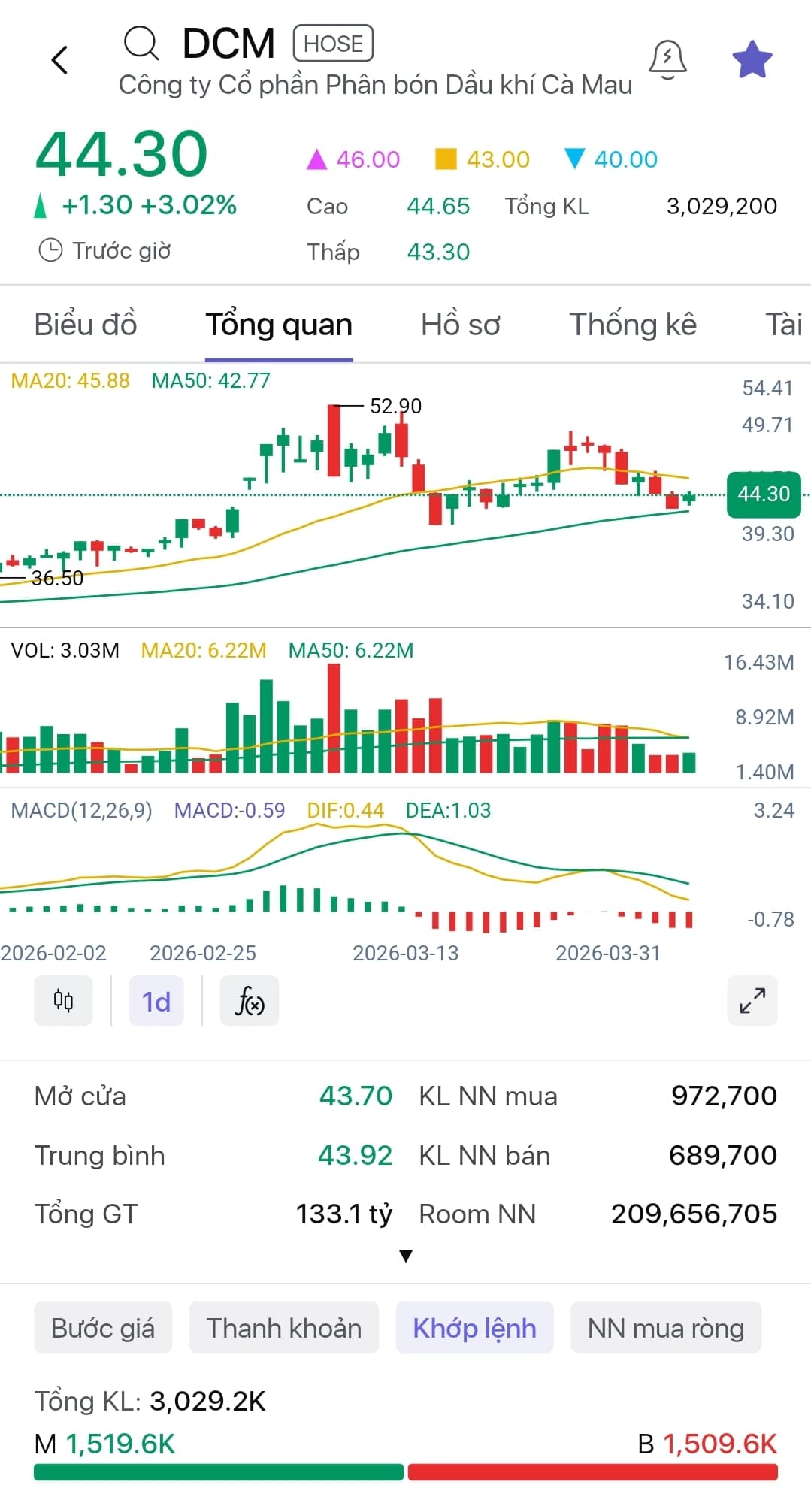Image resolution: width=811 pixels, height=1512 pixels.
Task: Open the Hồ sơ tab
Action: tap(460, 325)
